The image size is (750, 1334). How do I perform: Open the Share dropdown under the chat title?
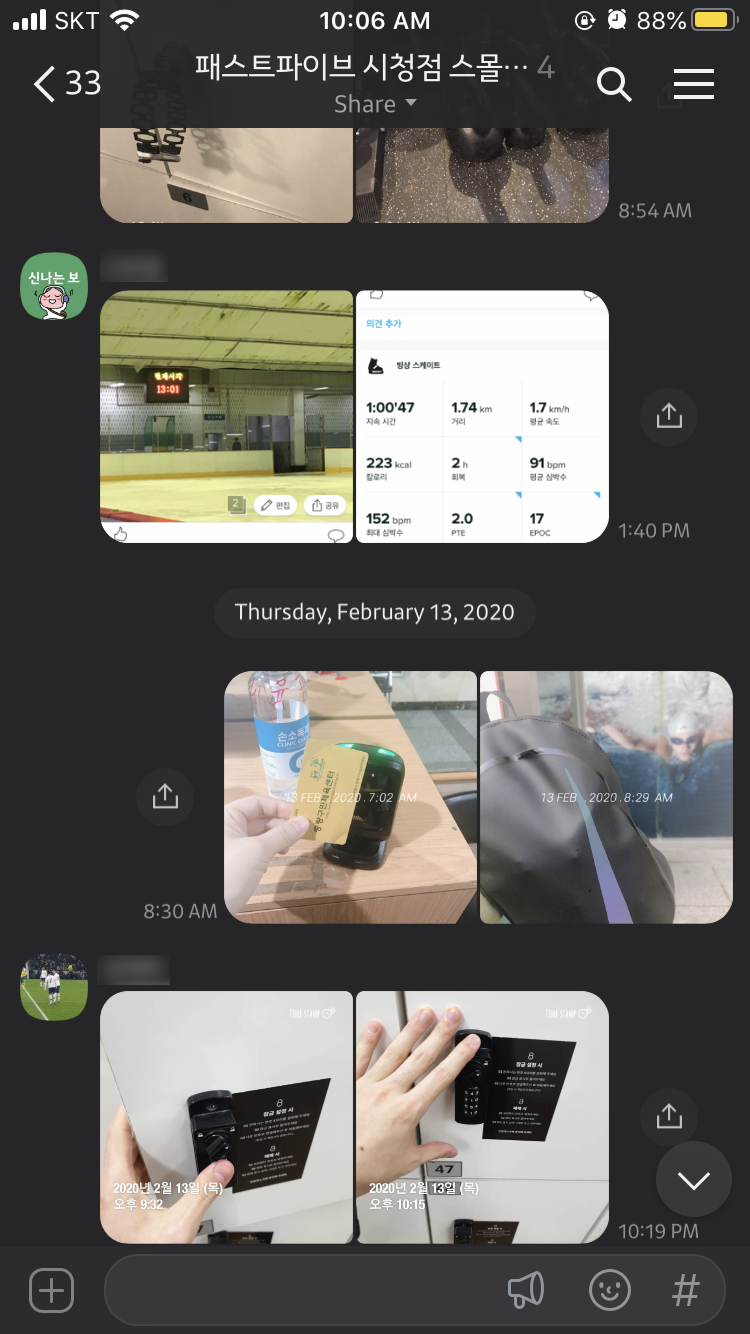374,103
